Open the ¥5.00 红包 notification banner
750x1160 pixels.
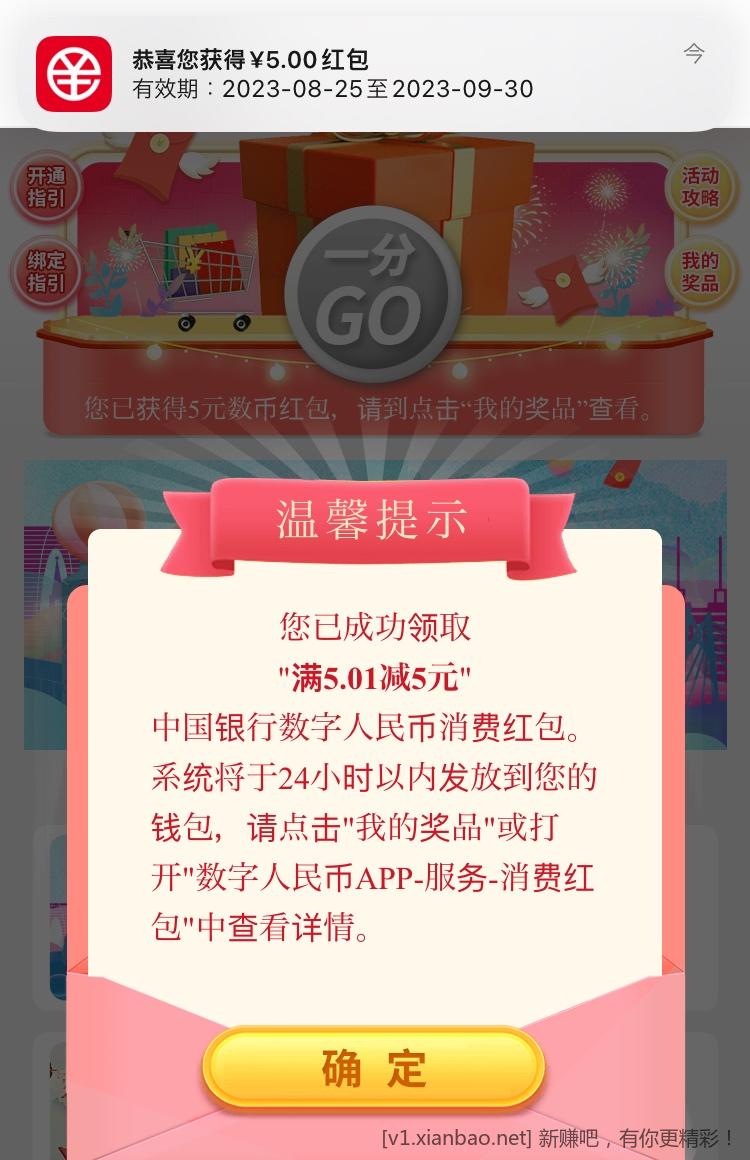coord(375,74)
